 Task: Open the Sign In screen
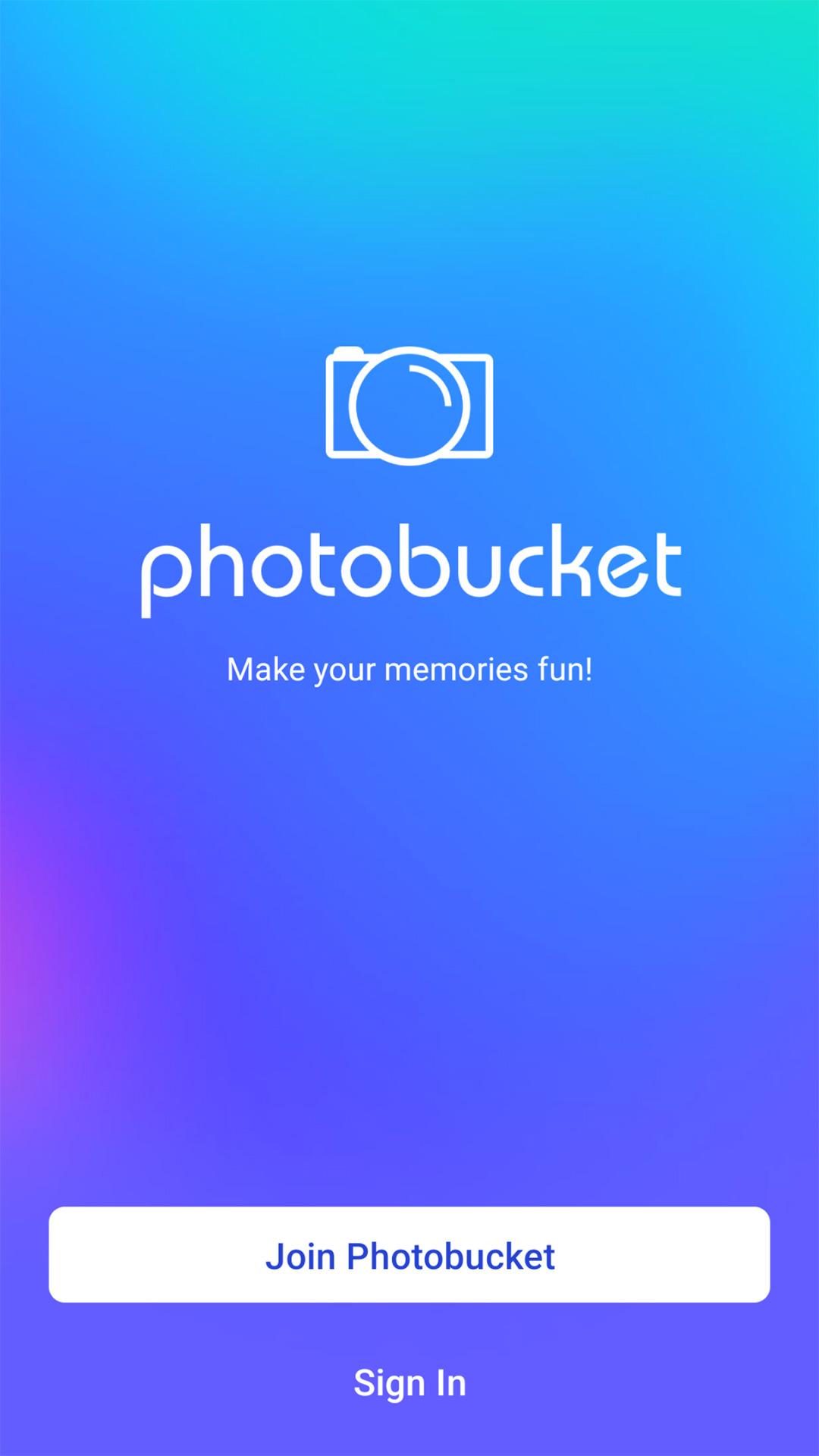pos(409,1382)
